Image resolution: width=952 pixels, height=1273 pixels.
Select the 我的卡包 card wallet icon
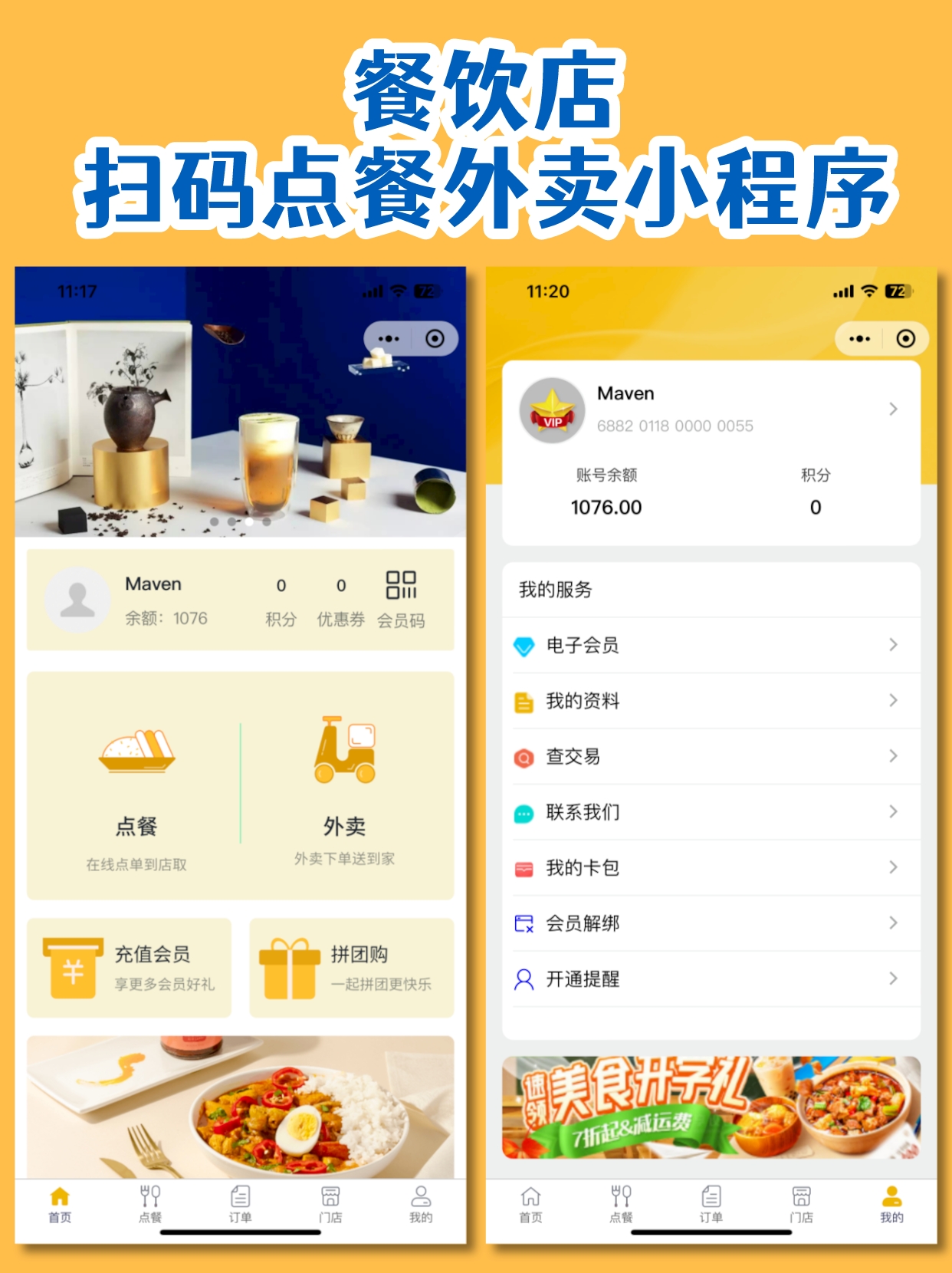coord(524,868)
